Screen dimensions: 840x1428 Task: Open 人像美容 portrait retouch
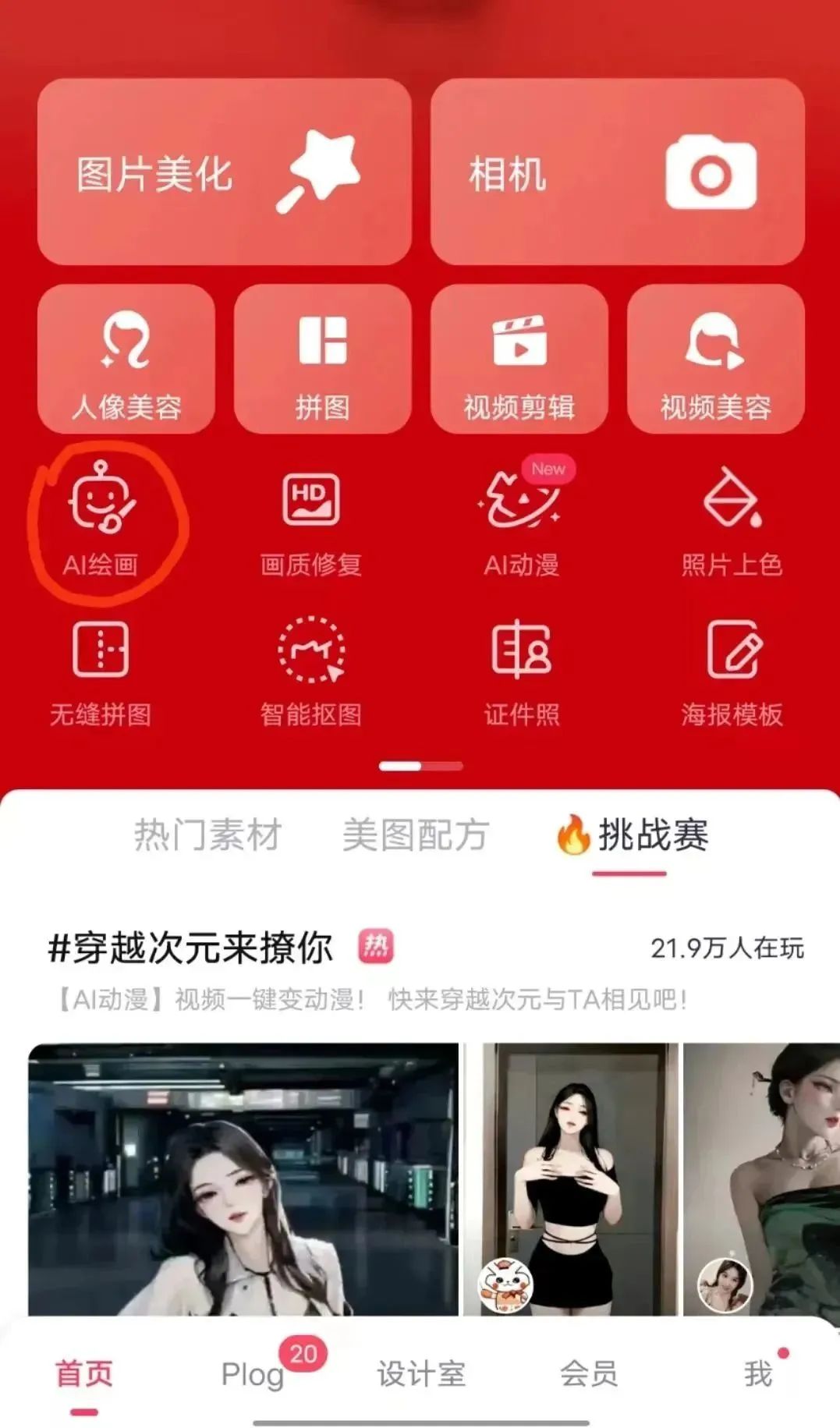tap(126, 360)
